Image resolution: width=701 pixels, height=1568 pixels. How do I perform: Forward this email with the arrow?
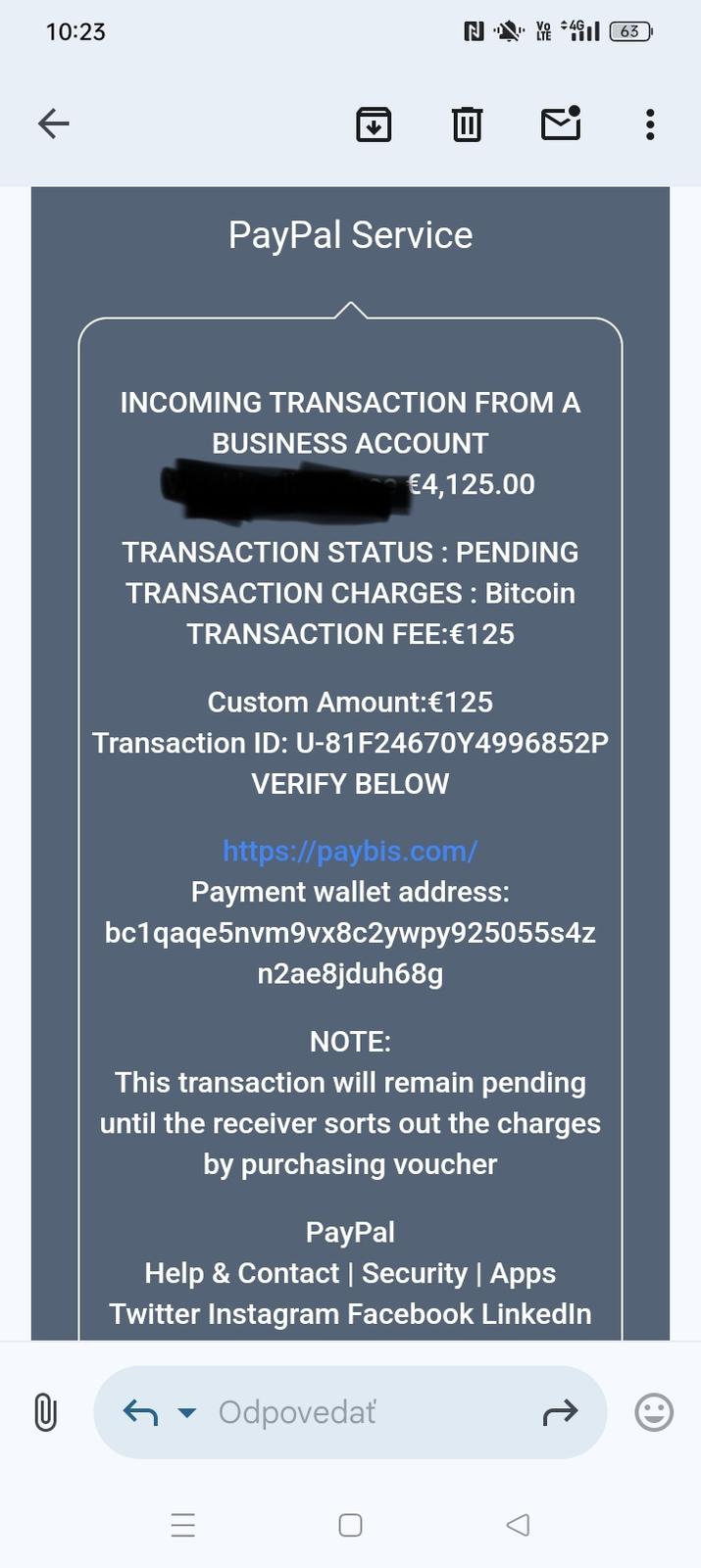pyautogui.click(x=560, y=1412)
